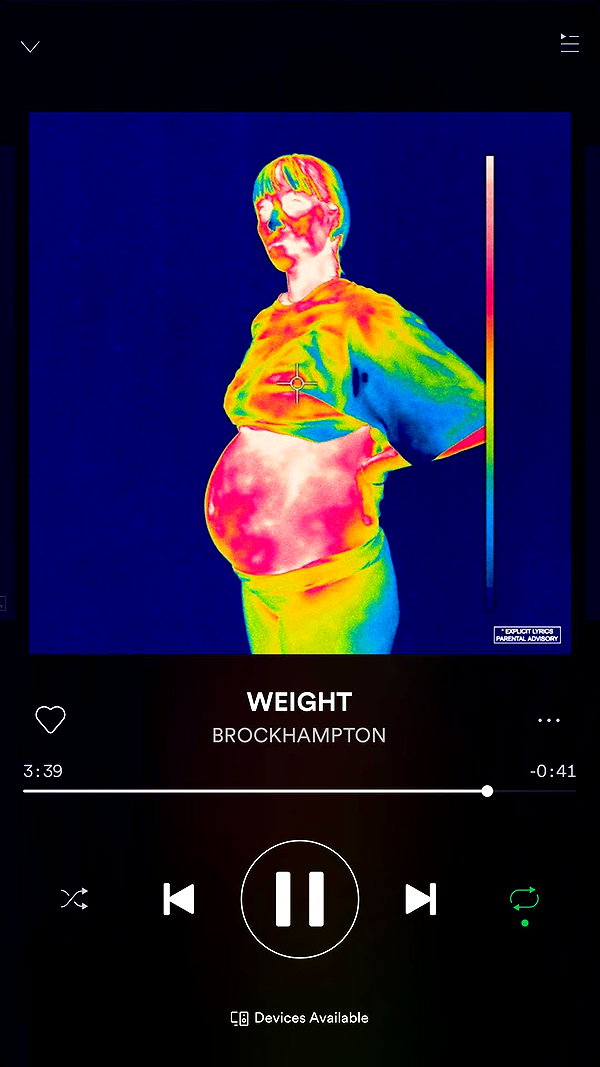Tap the playback progress bar
The image size is (600, 1067).
coord(299,791)
